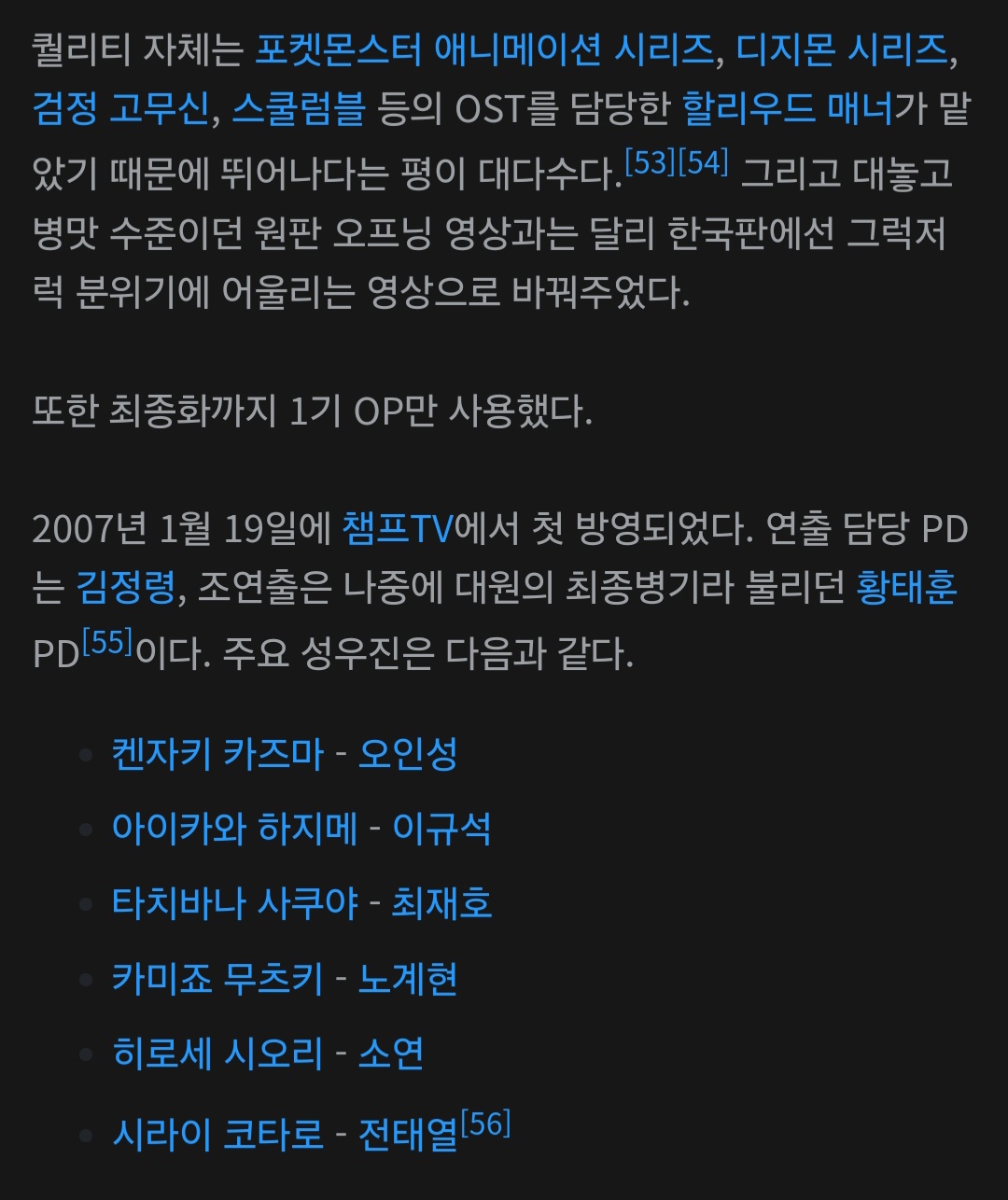Open the 히로세 시오리 link

pyautogui.click(x=217, y=1053)
